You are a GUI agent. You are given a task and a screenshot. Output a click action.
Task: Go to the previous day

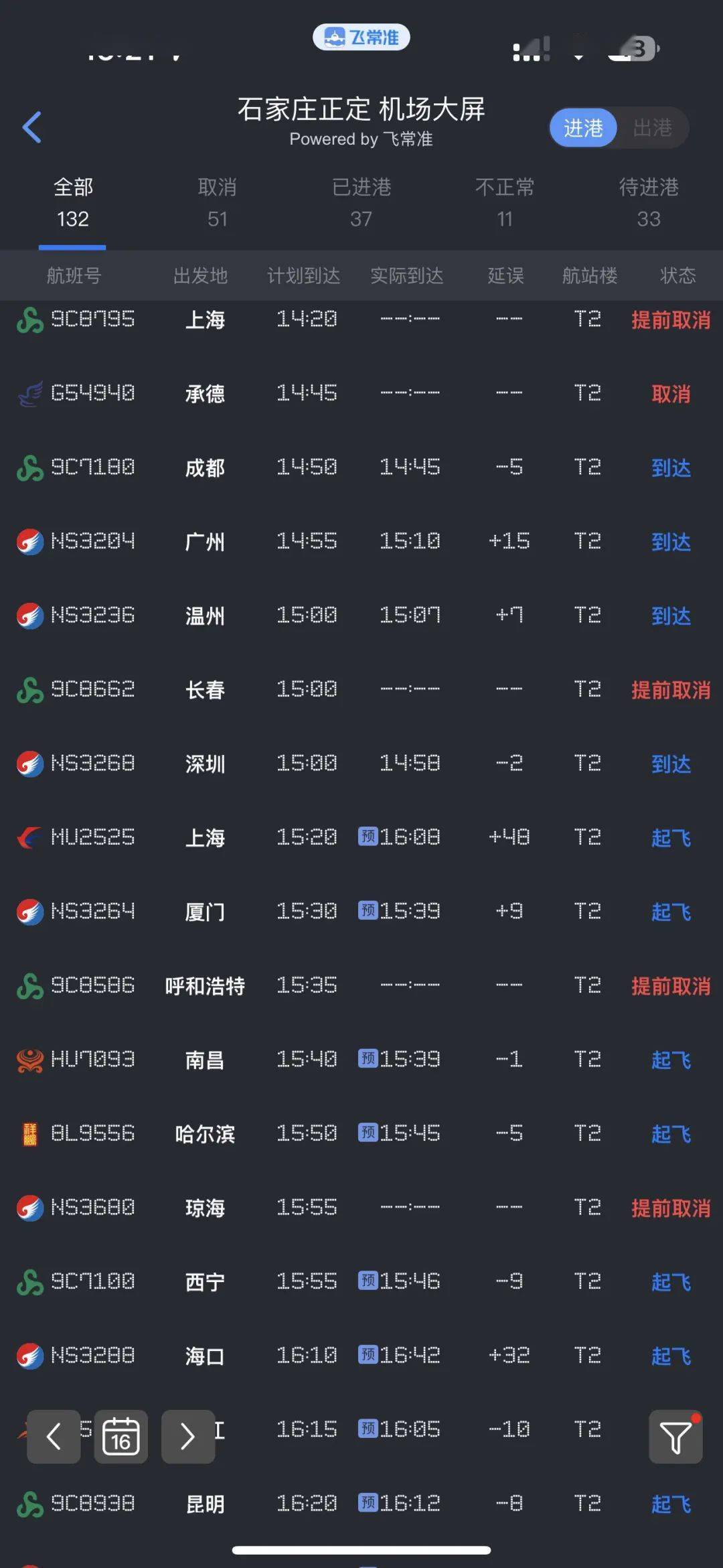pyautogui.click(x=54, y=1437)
